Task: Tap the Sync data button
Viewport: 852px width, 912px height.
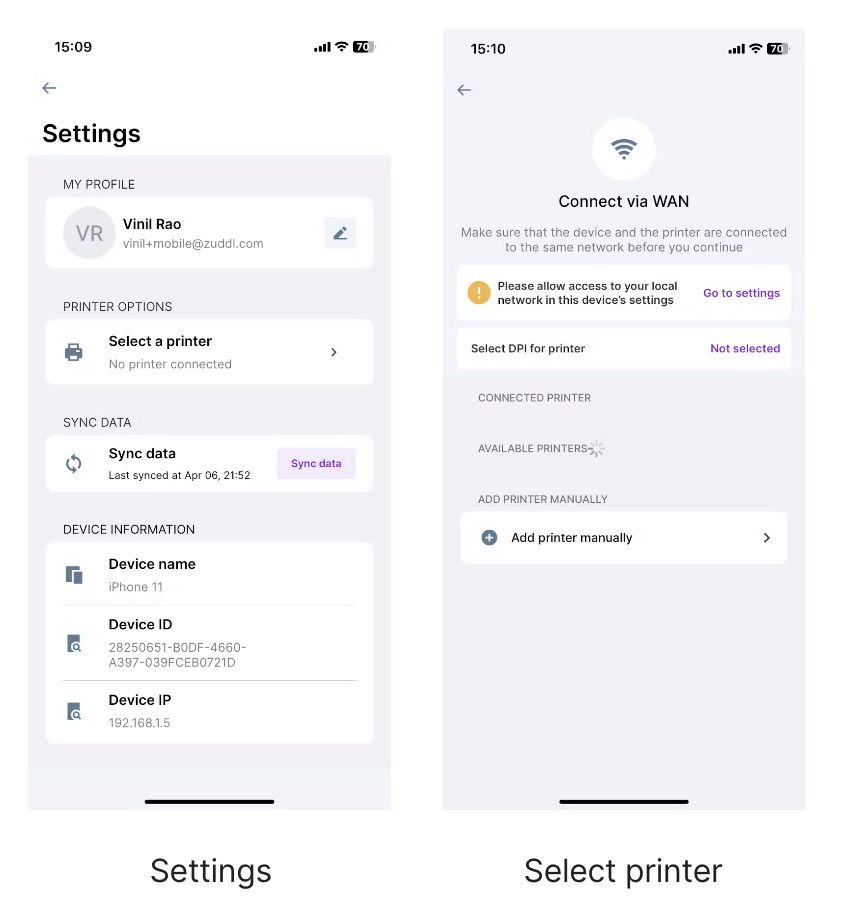Action: [x=316, y=464]
